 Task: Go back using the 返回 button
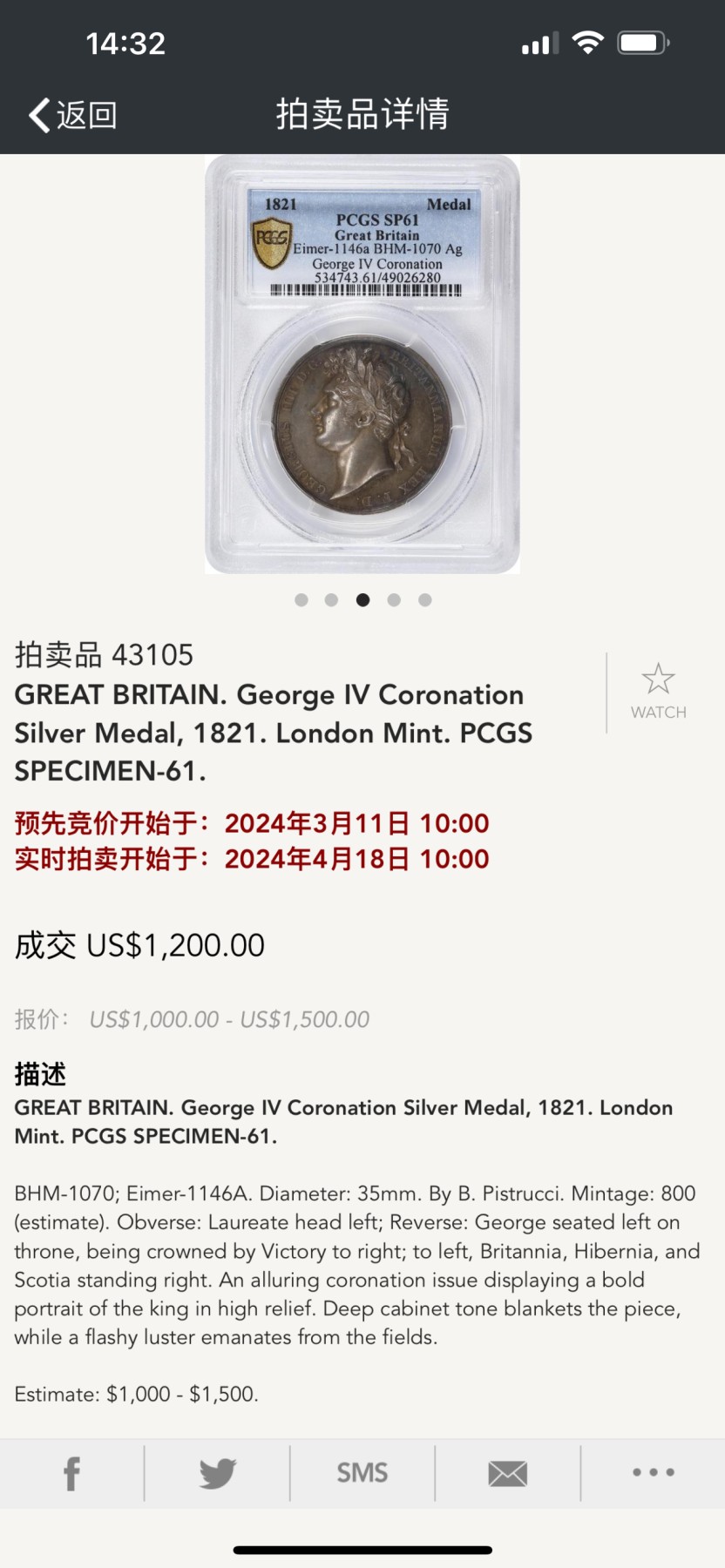[73, 115]
